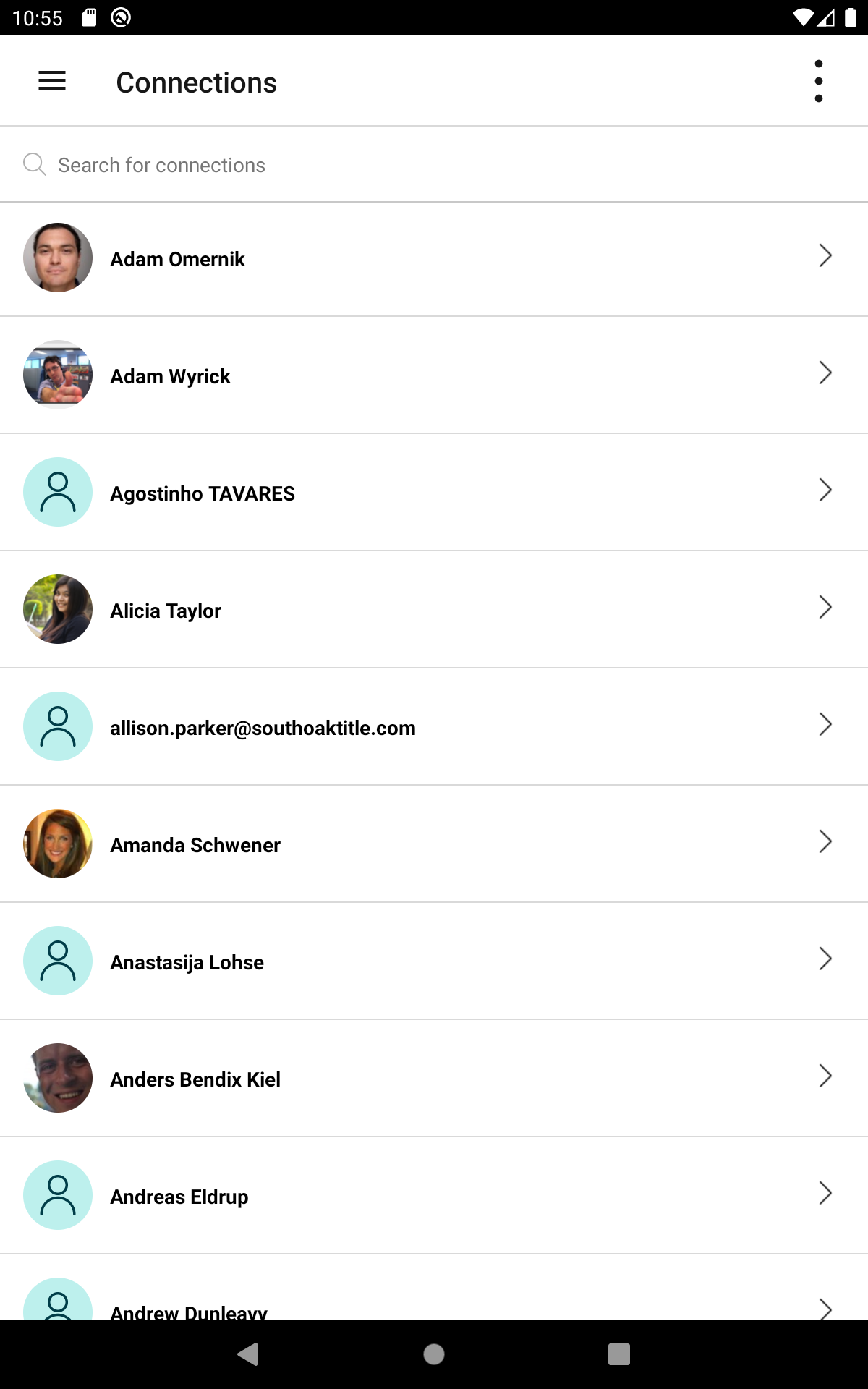
Task: Go back using the system back button
Action: 248,1354
